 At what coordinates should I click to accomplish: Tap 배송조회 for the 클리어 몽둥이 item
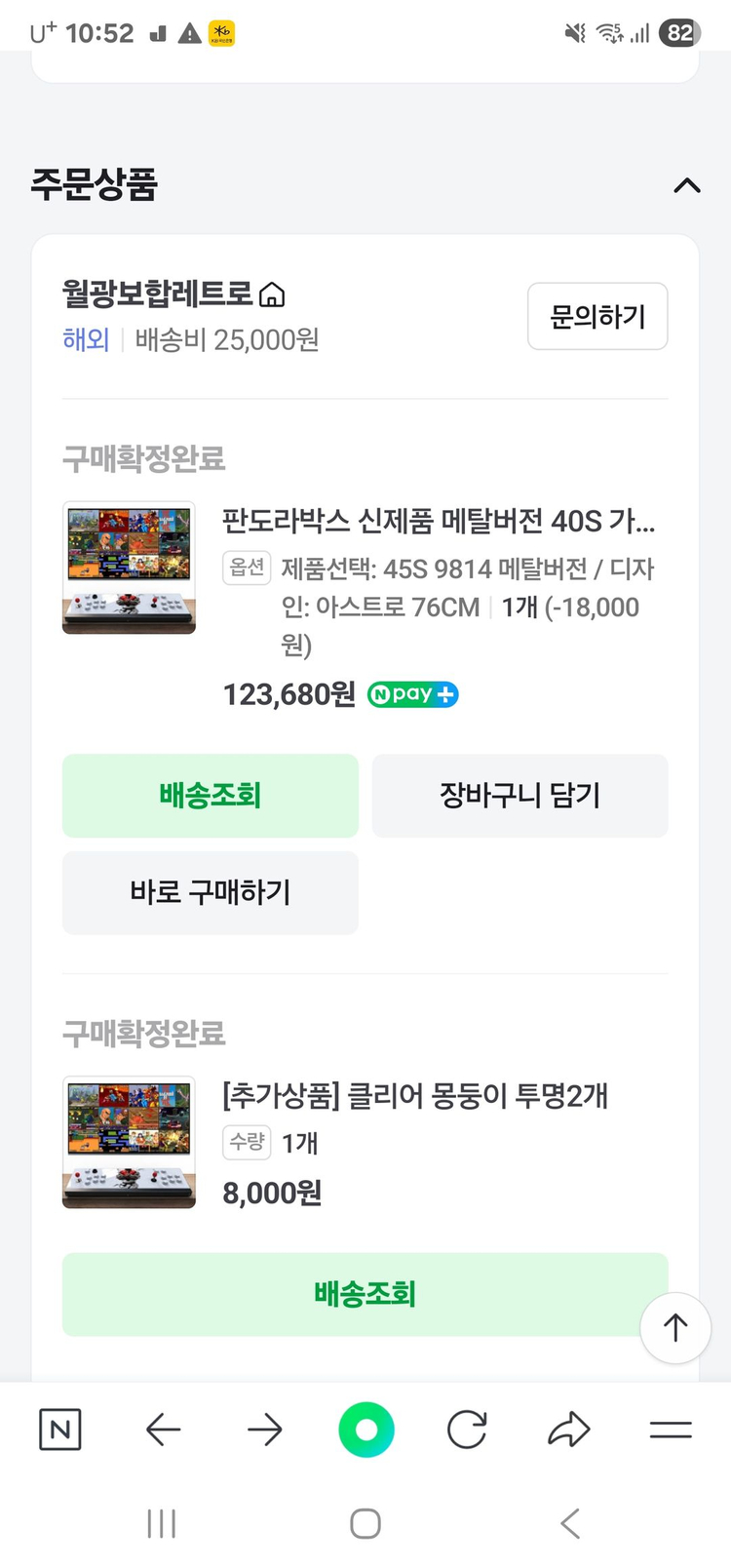(365, 1294)
